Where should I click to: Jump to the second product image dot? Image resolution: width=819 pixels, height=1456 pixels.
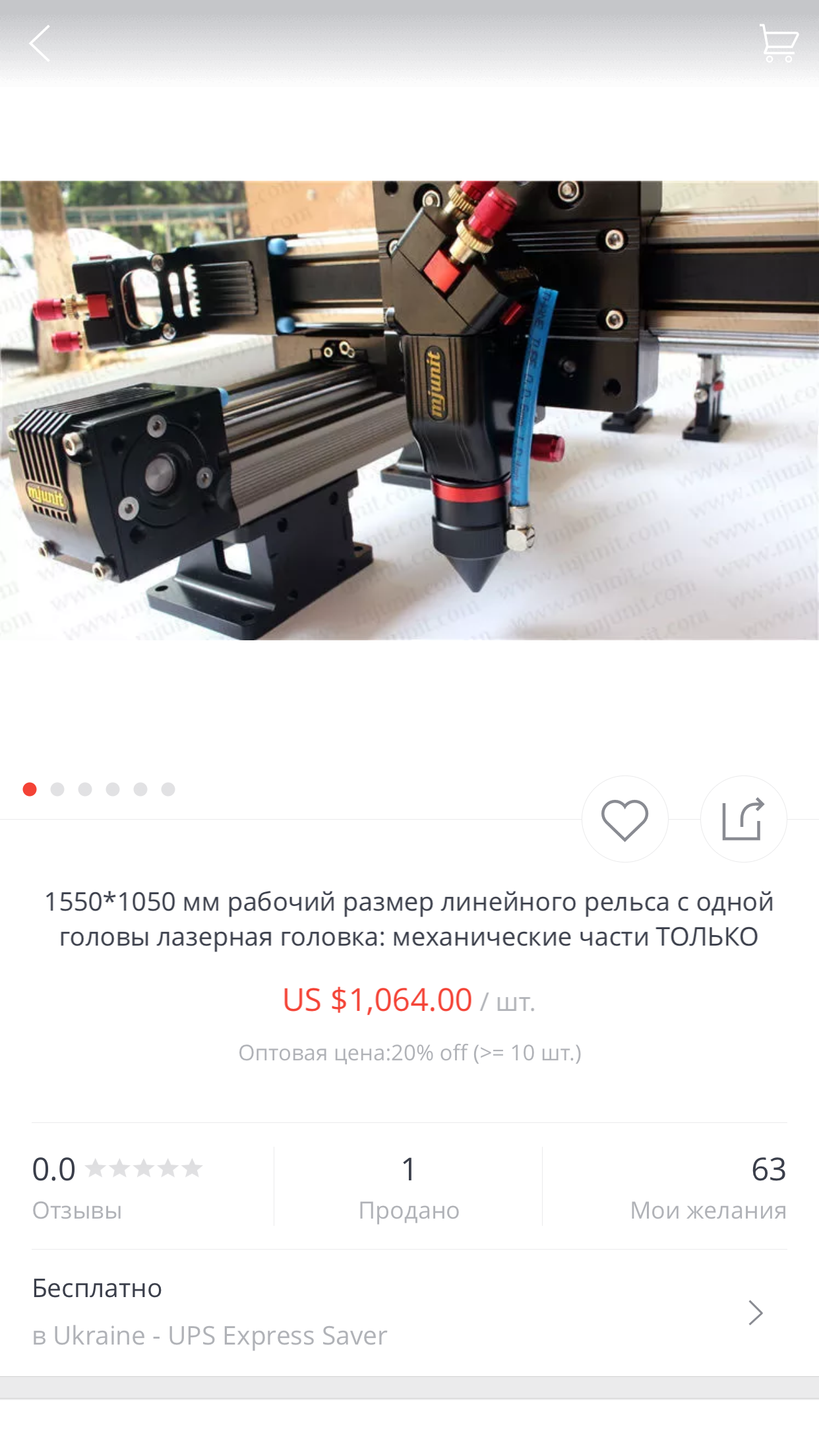tap(57, 789)
